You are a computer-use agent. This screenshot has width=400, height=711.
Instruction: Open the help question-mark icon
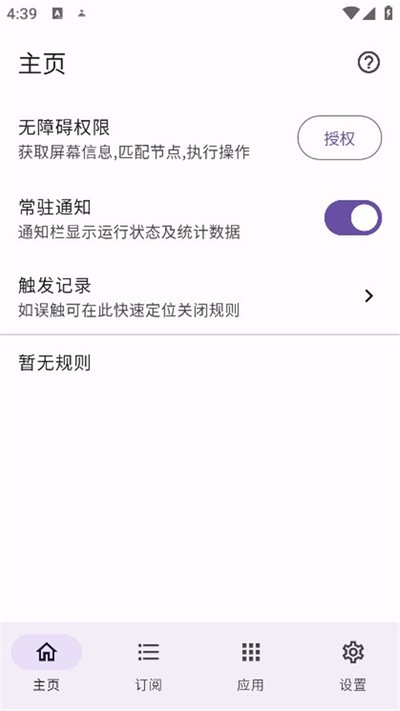coord(368,63)
